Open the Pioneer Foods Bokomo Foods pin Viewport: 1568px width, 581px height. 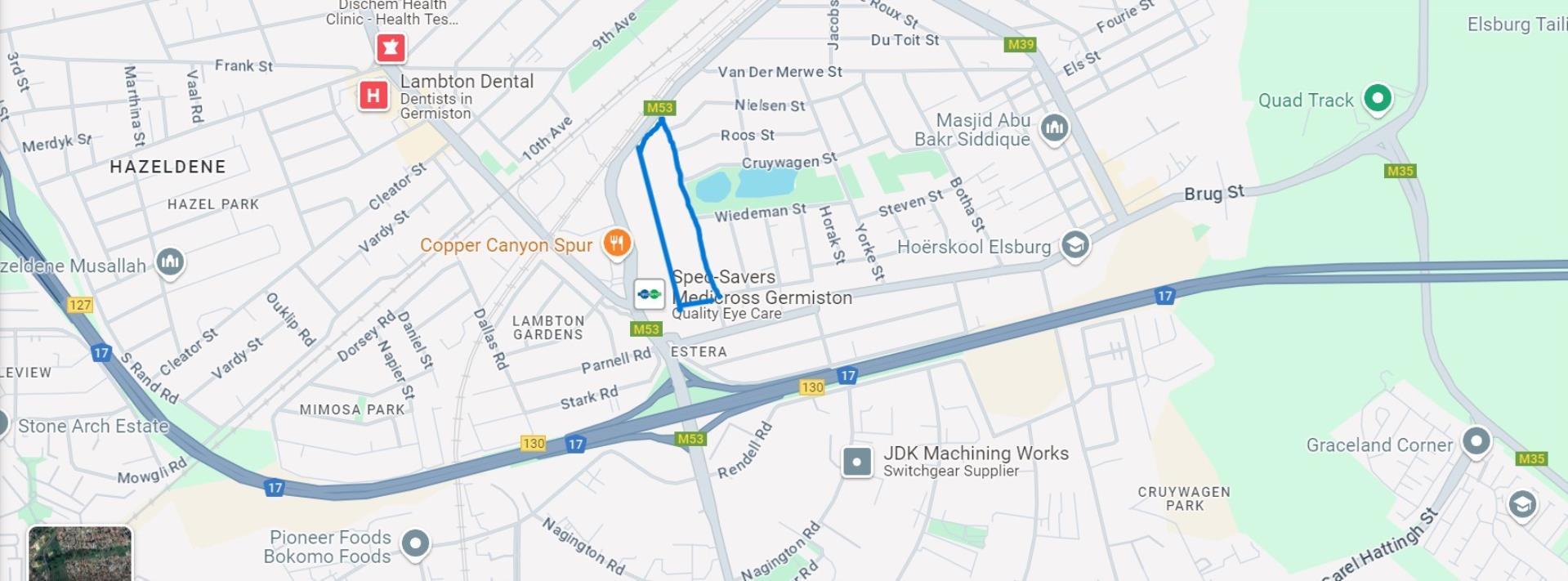pos(415,543)
